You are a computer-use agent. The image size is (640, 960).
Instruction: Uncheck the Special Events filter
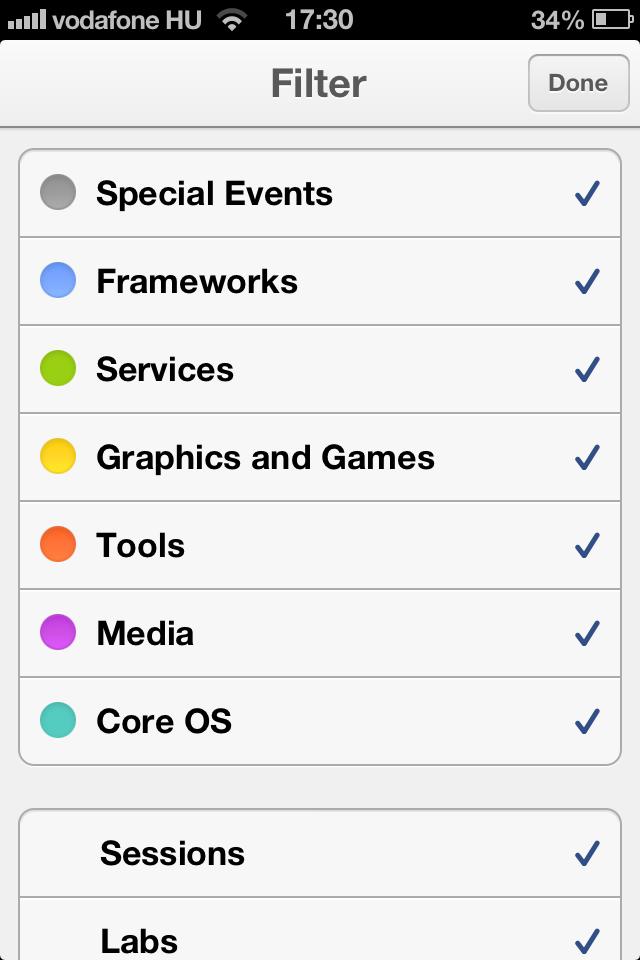[x=320, y=194]
